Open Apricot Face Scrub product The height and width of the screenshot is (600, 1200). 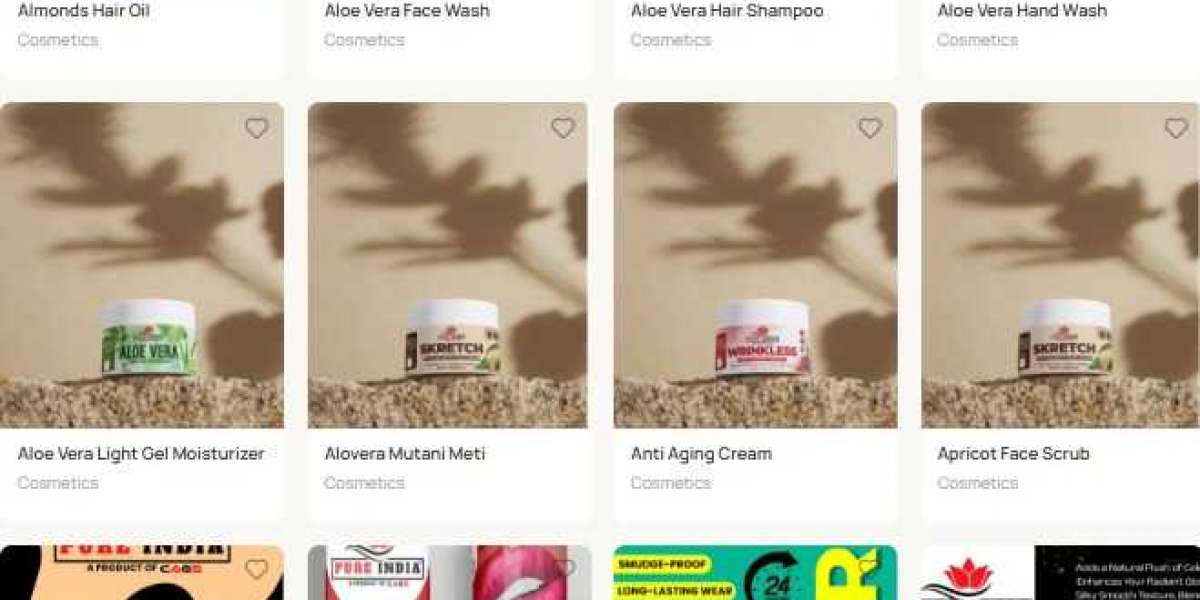pyautogui.click(x=1013, y=453)
